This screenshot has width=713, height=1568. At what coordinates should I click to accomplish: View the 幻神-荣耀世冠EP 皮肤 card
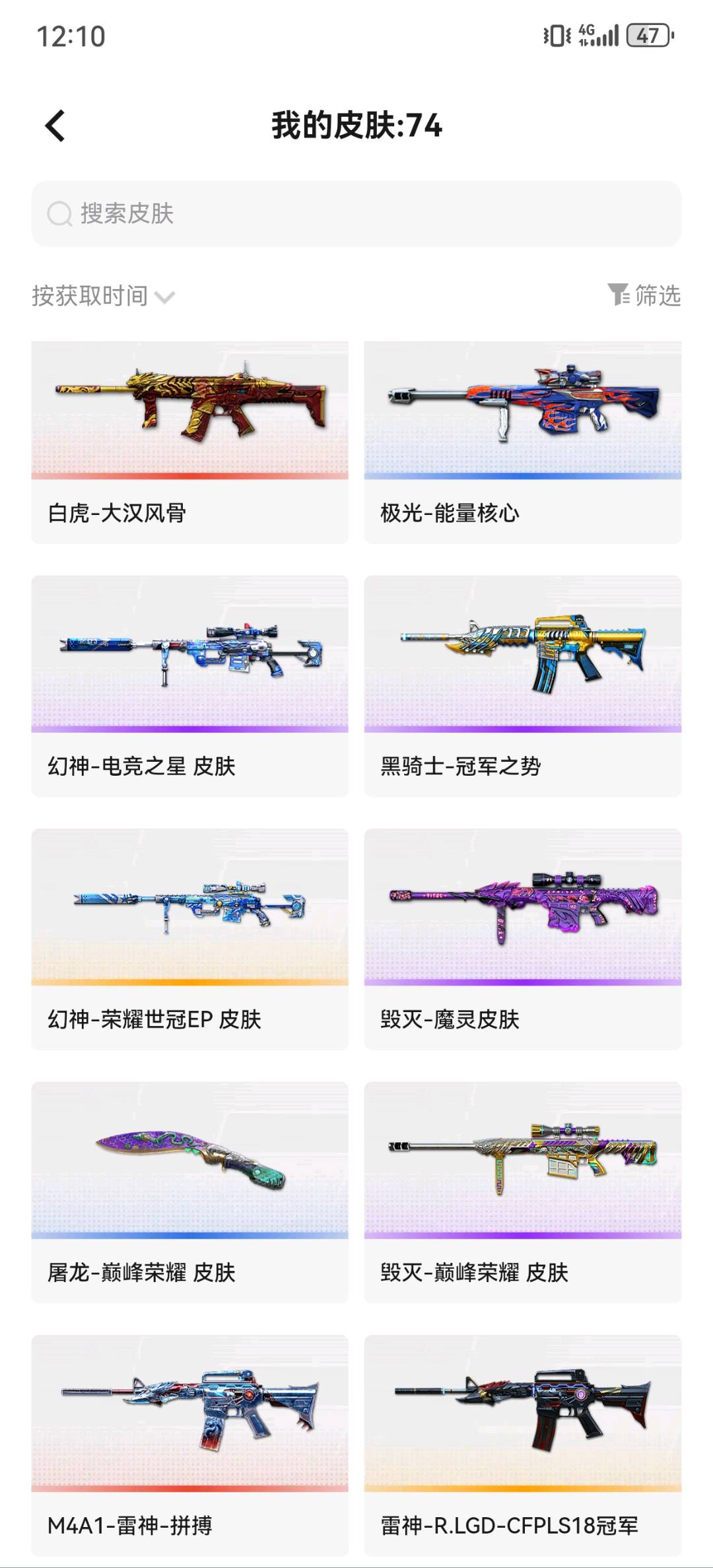(190, 939)
